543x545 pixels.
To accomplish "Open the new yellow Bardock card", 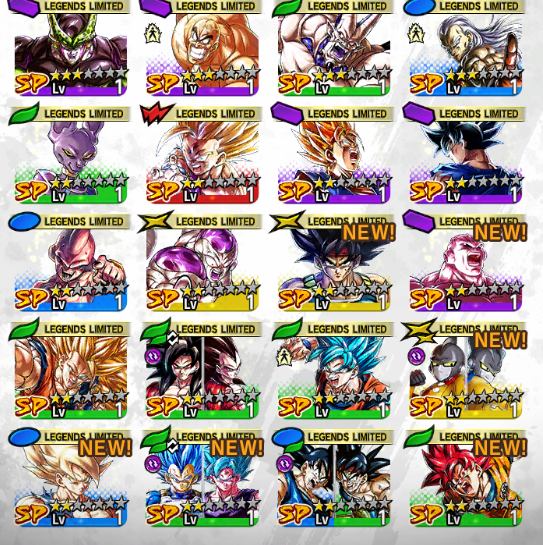I will click(334, 263).
